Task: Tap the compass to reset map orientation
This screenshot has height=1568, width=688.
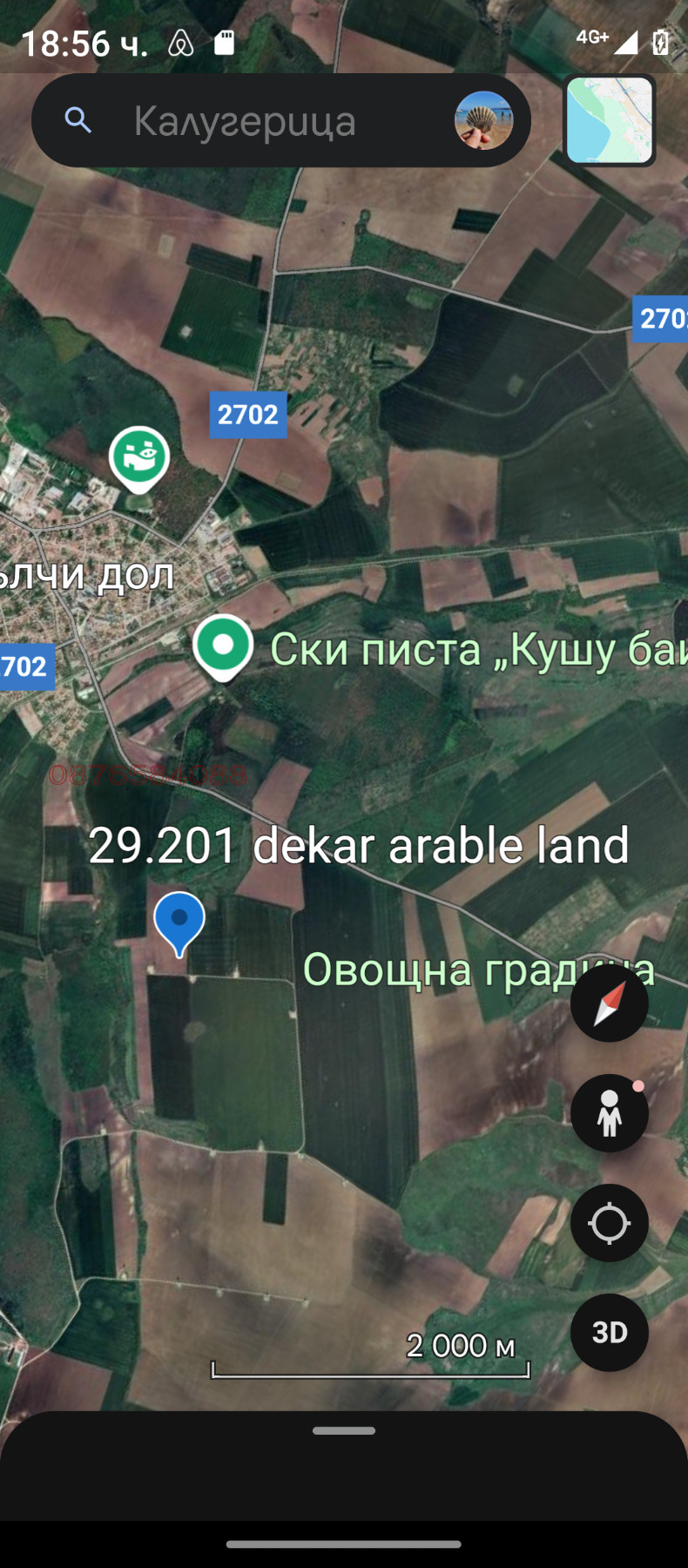Action: point(609,1004)
